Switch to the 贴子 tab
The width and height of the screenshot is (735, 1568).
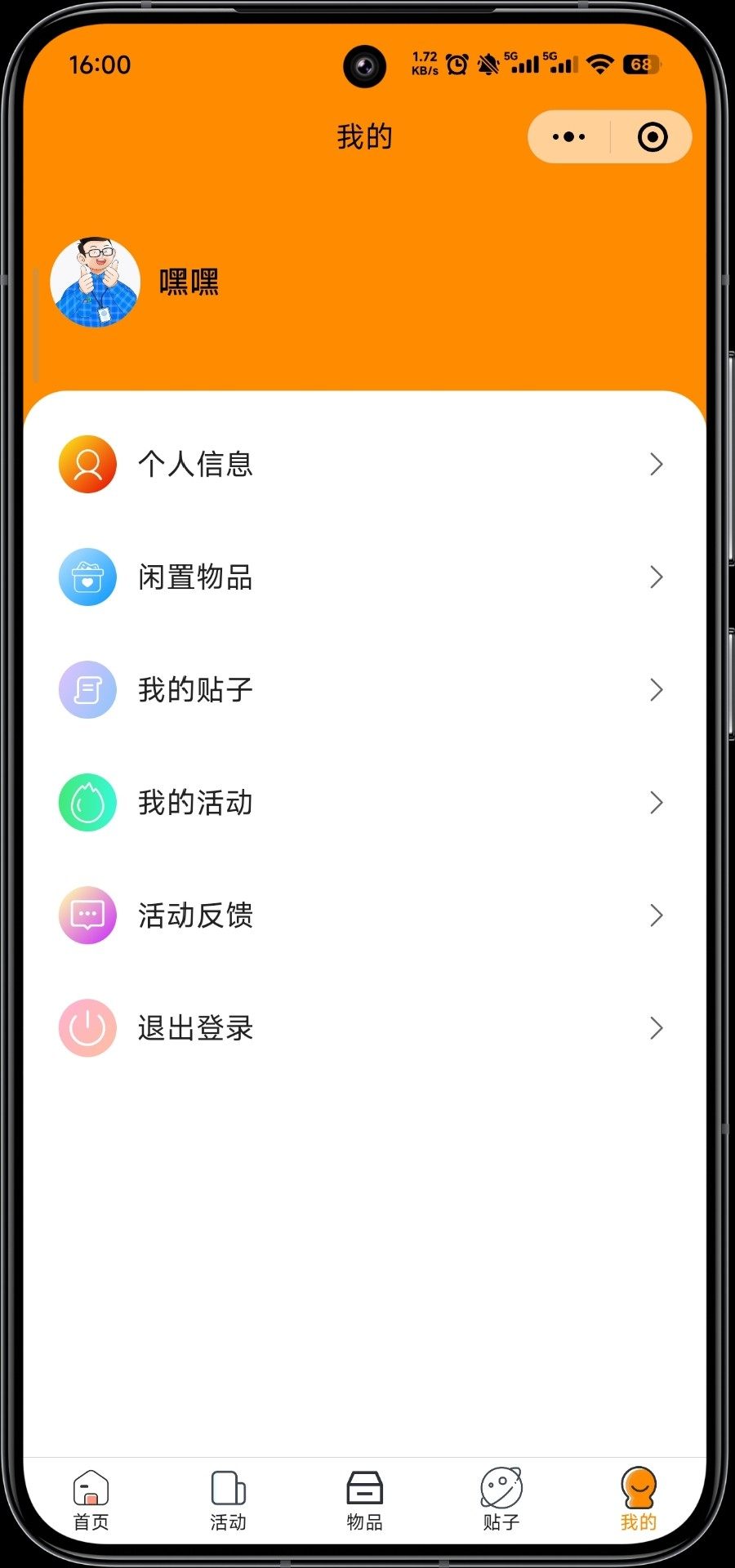tap(501, 1499)
